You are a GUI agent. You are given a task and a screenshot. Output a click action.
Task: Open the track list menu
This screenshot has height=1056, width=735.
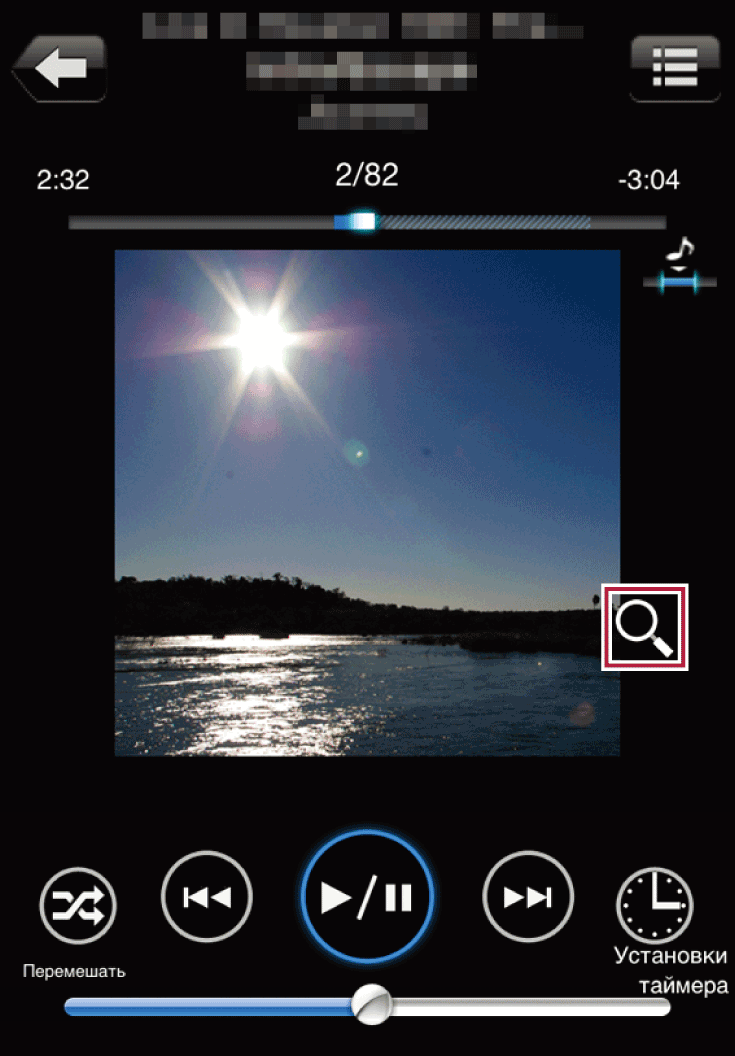pos(674,68)
